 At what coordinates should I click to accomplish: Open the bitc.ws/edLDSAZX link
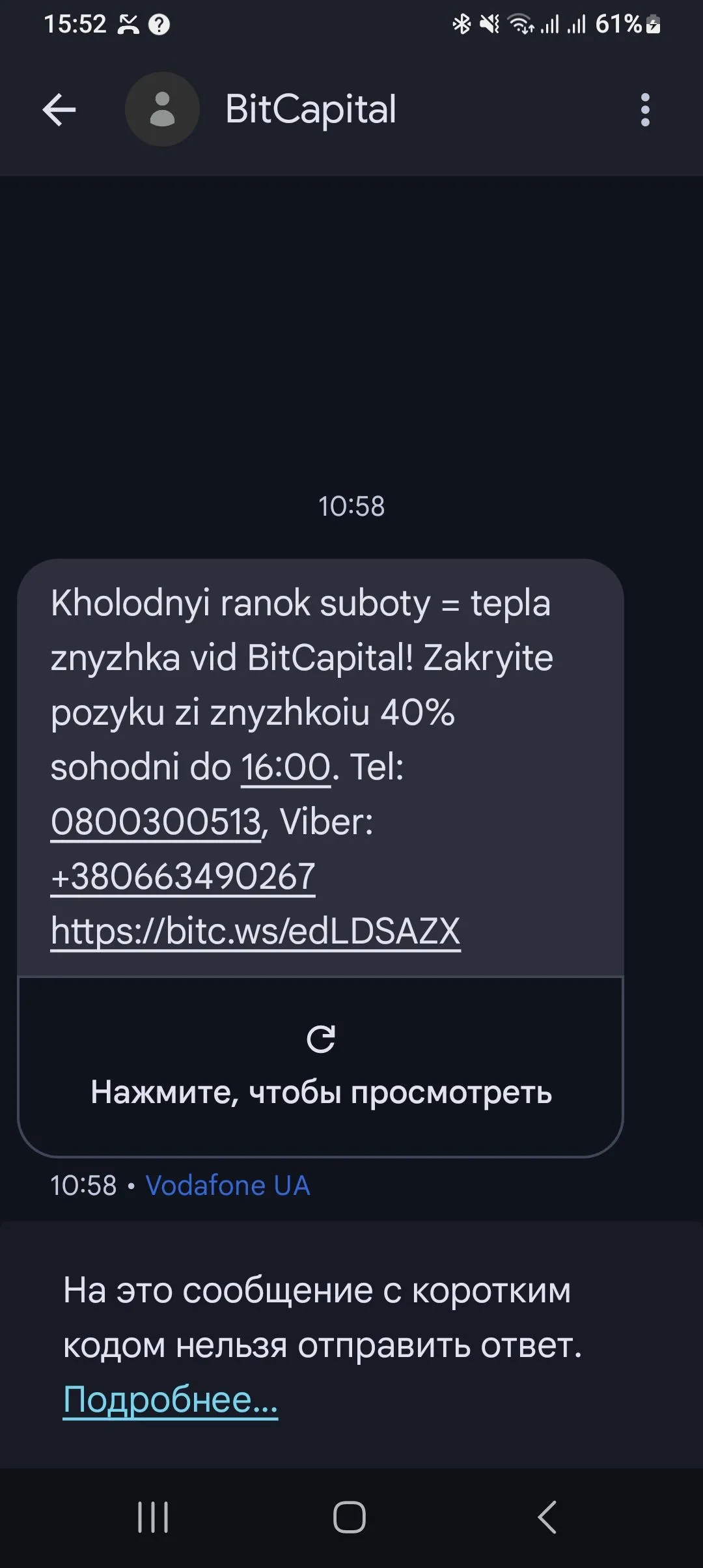256,931
